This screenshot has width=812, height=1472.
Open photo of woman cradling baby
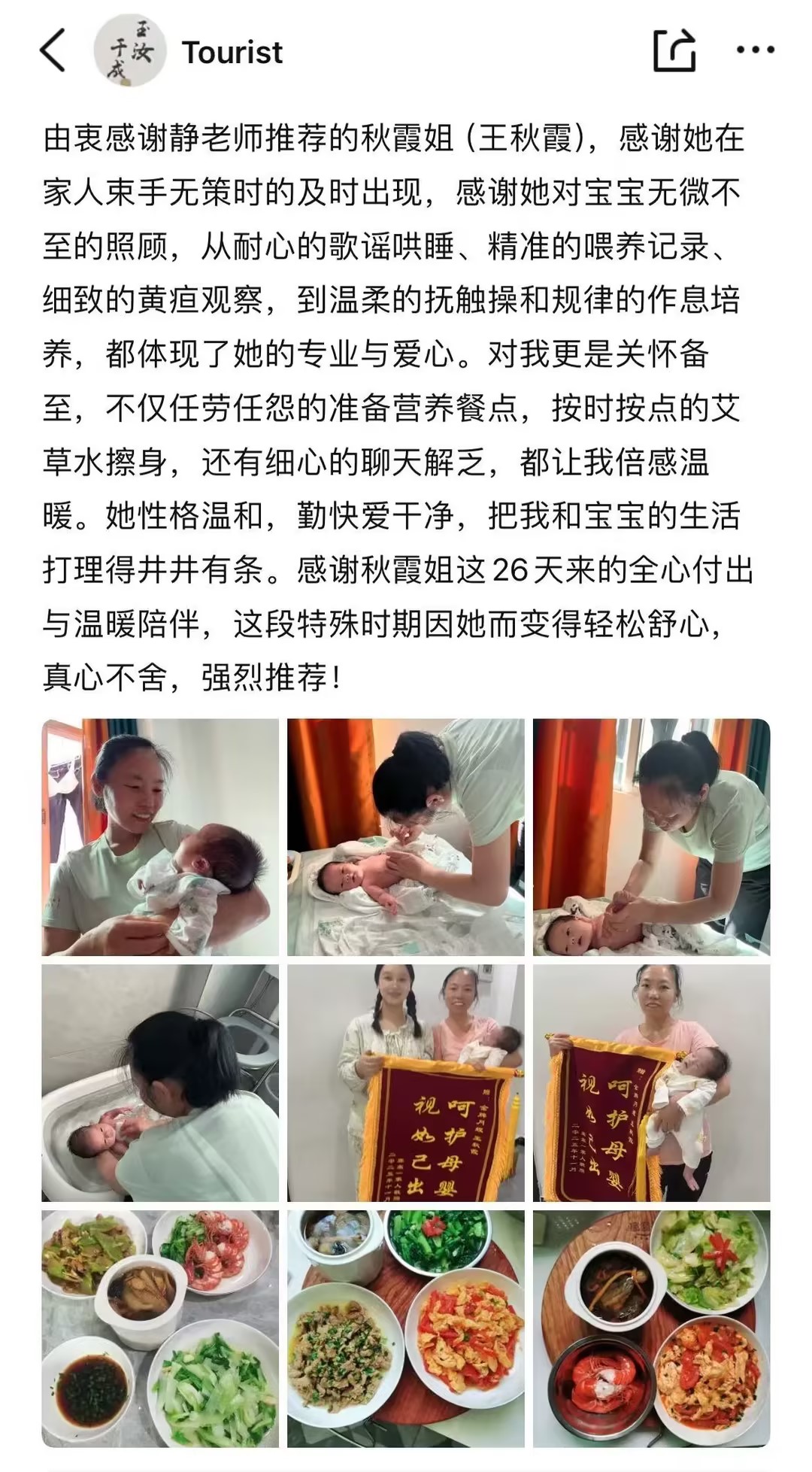160,837
